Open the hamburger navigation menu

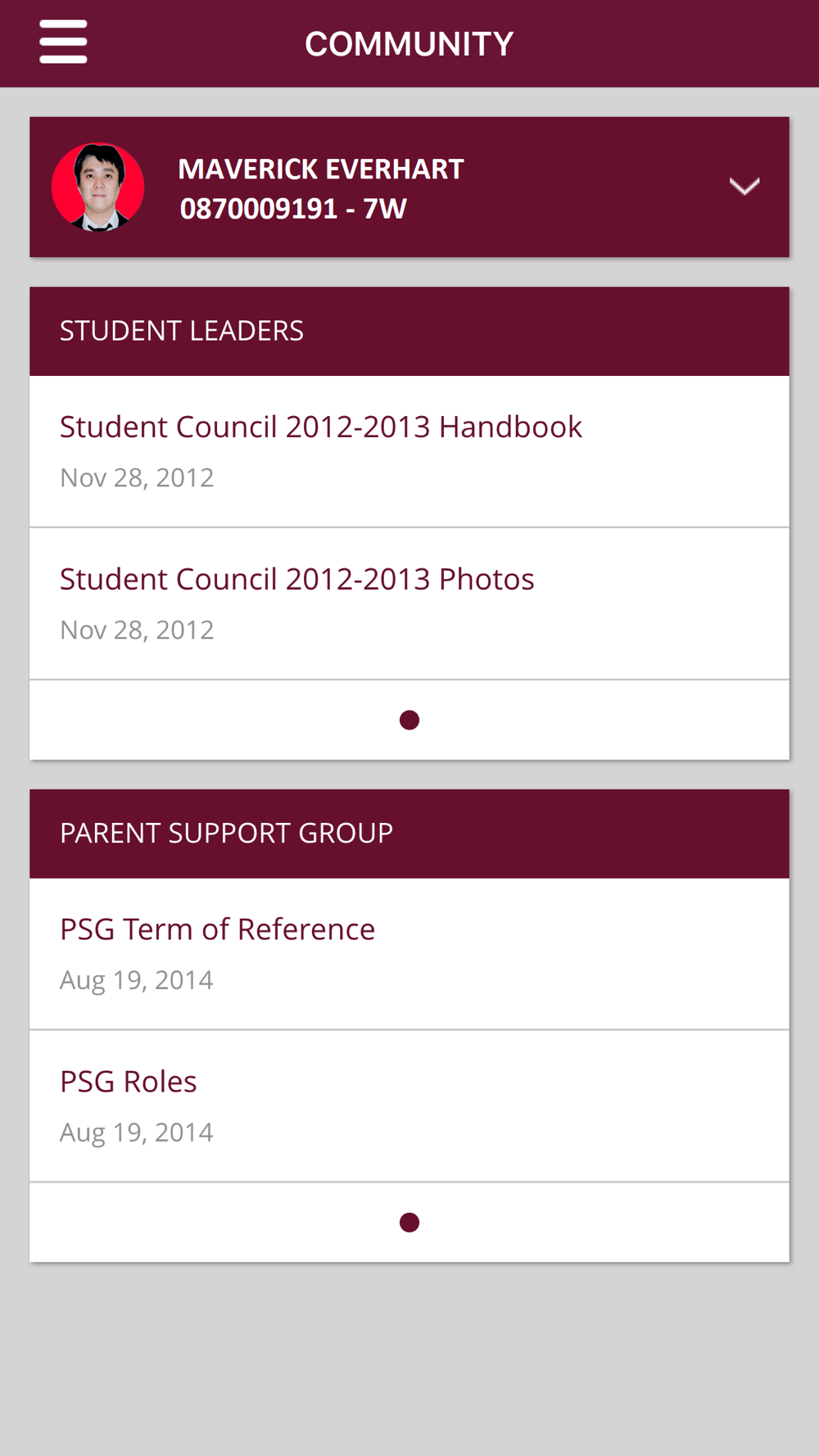(63, 43)
